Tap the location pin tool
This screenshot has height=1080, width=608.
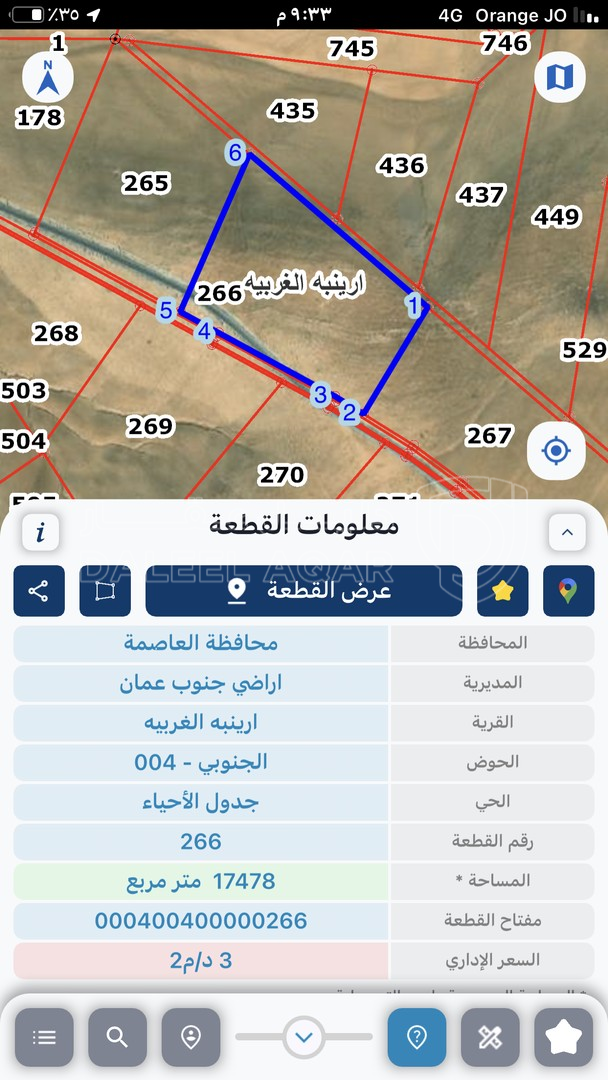(190, 1037)
